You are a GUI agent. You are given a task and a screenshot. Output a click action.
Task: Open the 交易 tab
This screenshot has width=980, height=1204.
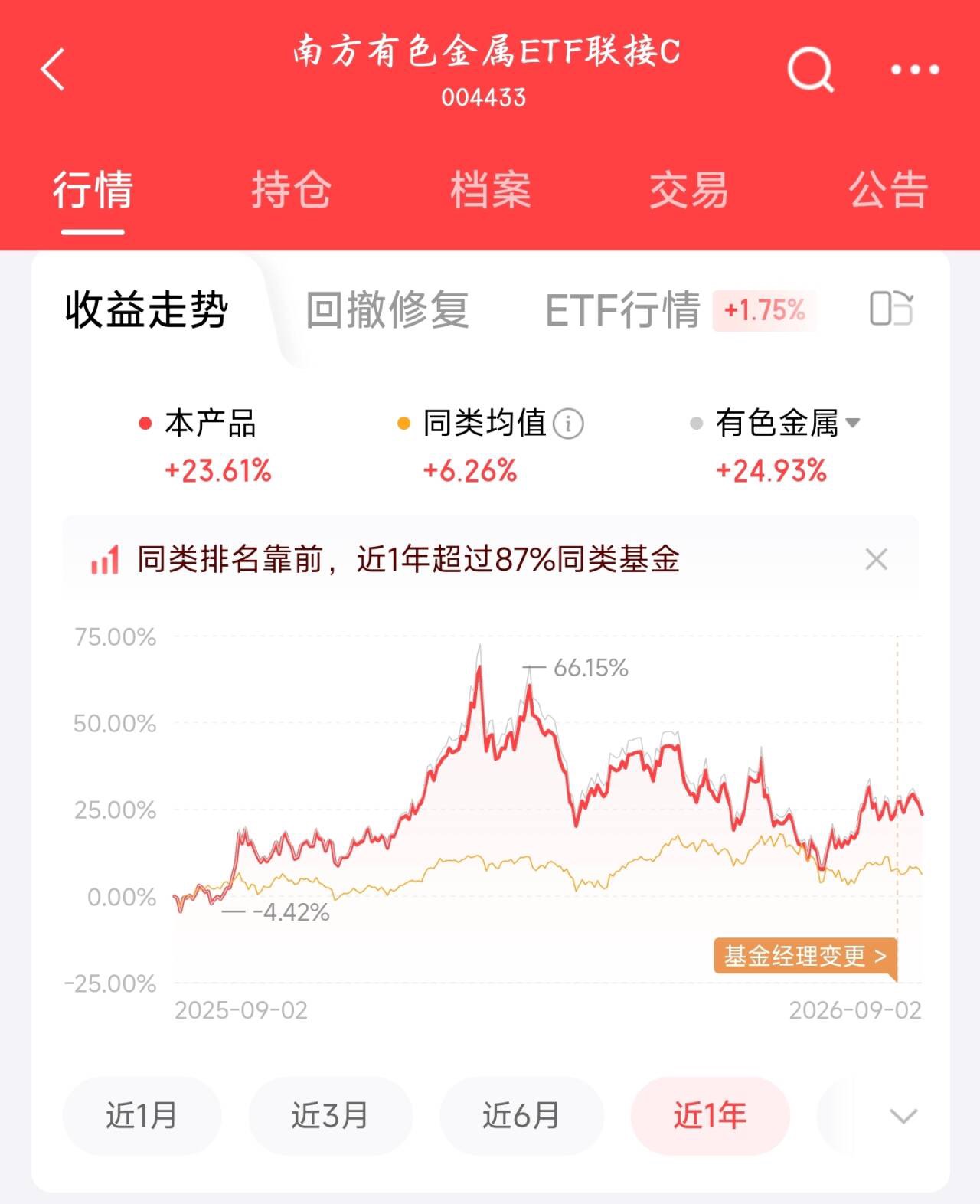point(689,190)
